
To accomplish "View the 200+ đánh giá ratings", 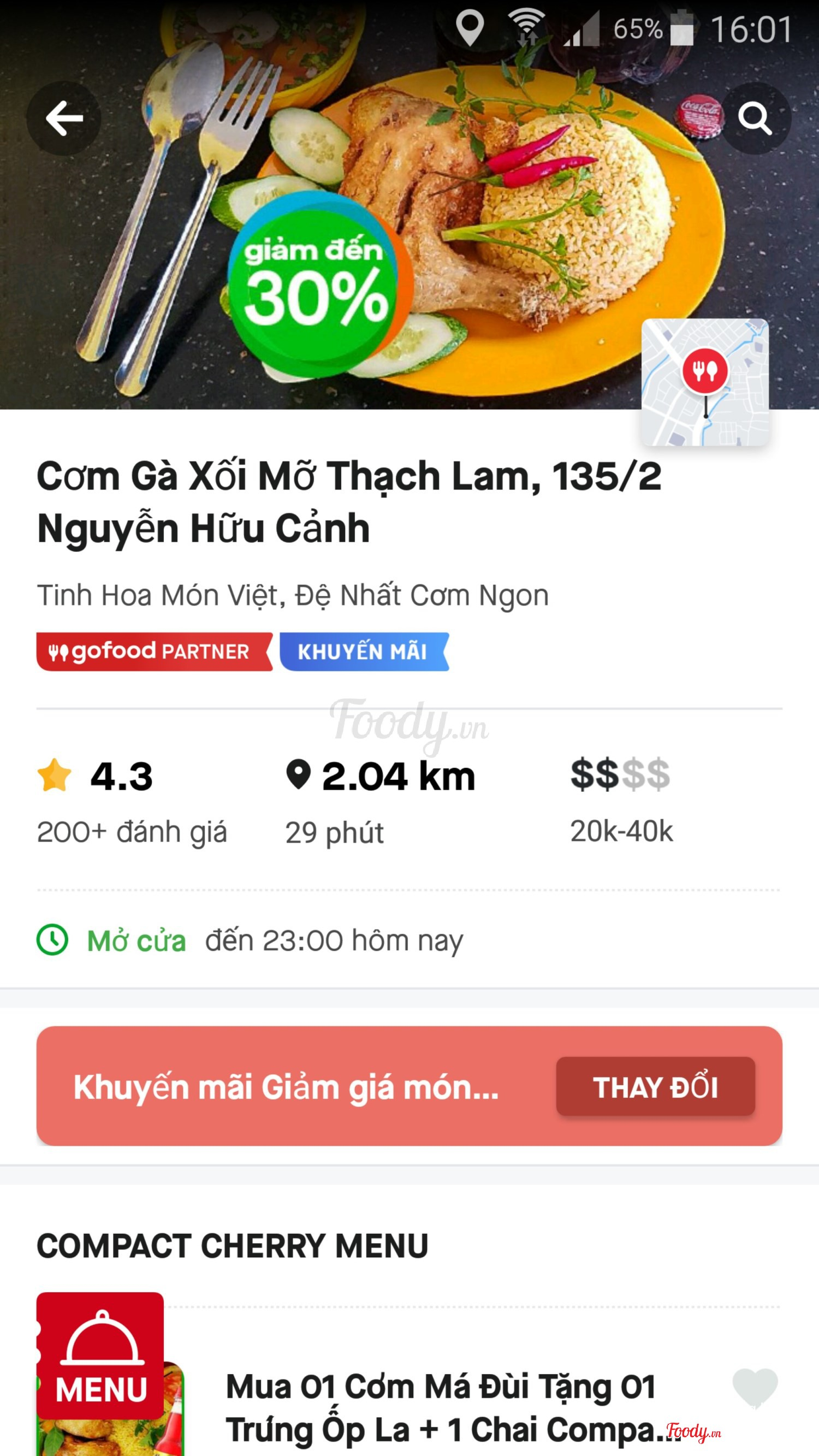I will click(x=132, y=831).
